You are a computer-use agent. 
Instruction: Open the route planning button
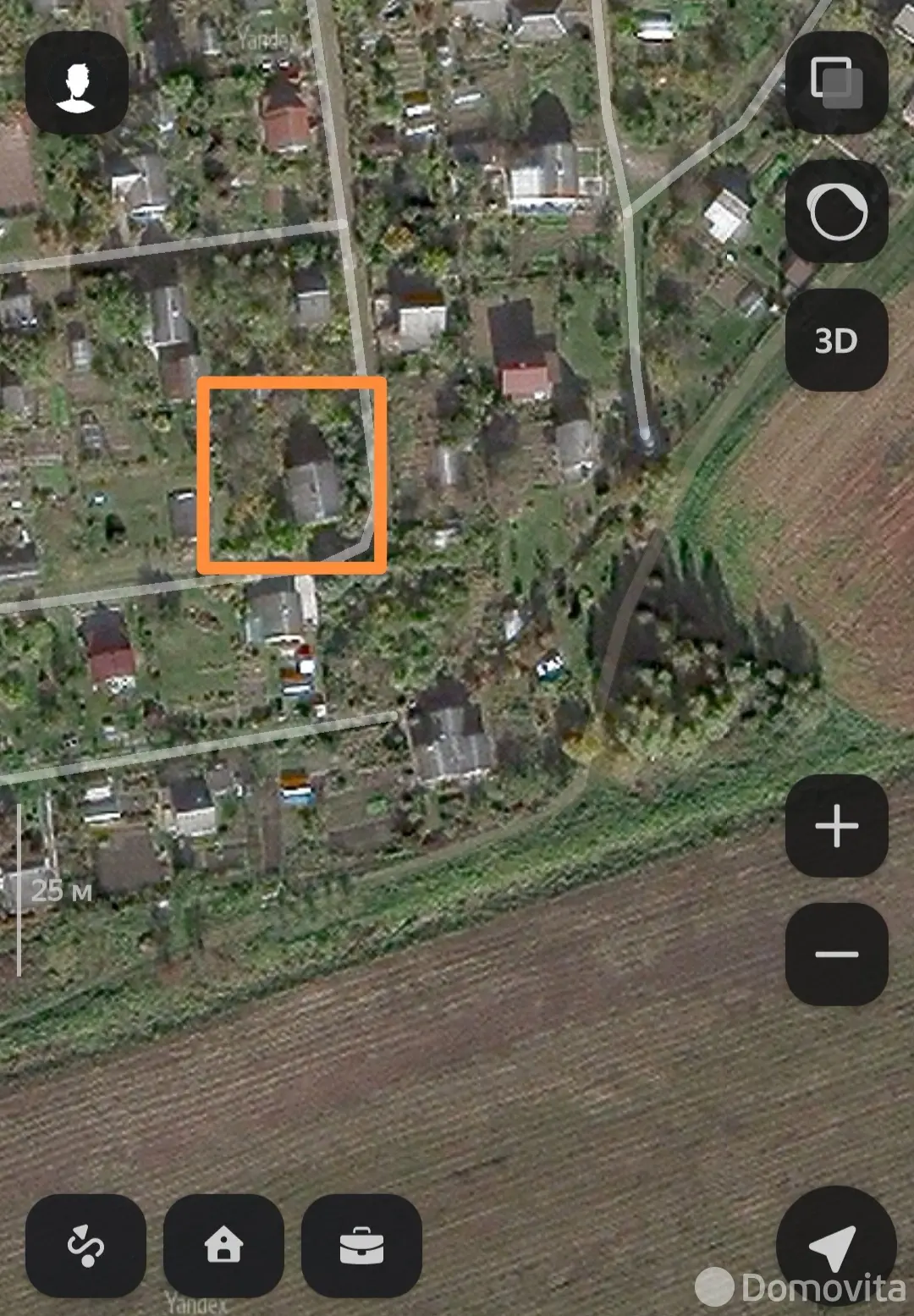[85, 1246]
